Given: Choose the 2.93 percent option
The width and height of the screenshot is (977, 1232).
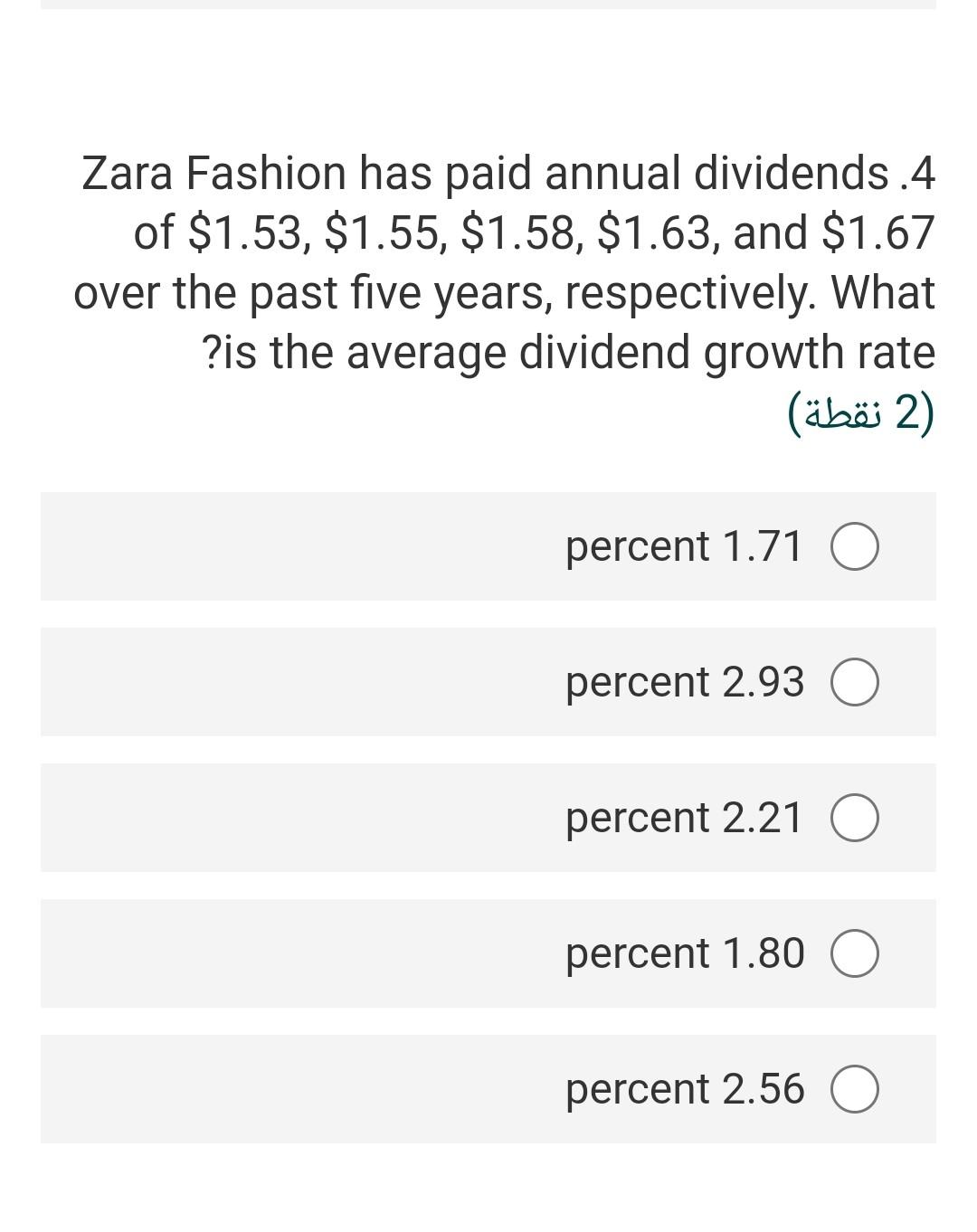Looking at the screenshot, I should tap(855, 684).
